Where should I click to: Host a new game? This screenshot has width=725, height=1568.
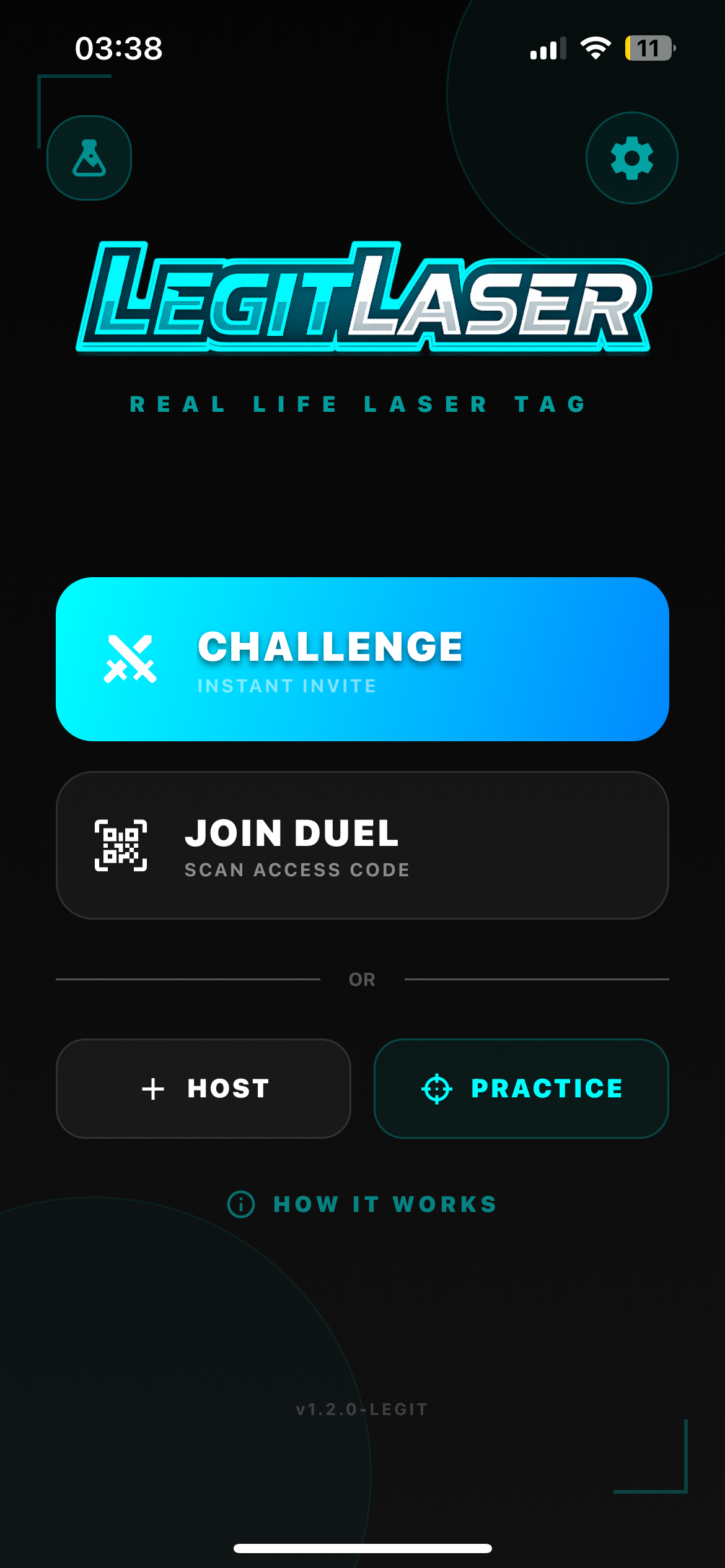pyautogui.click(x=203, y=1088)
